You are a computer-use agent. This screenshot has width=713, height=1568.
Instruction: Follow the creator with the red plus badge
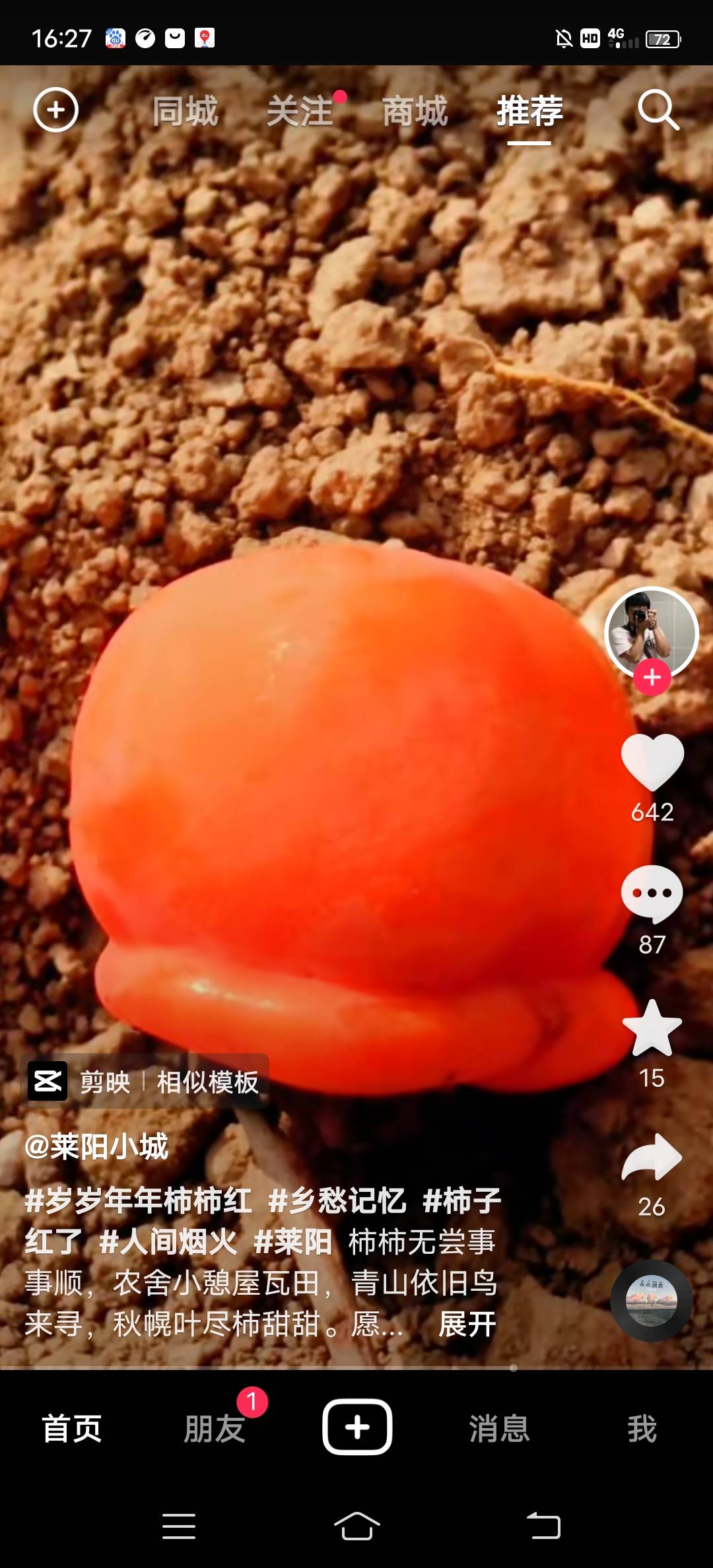click(652, 677)
